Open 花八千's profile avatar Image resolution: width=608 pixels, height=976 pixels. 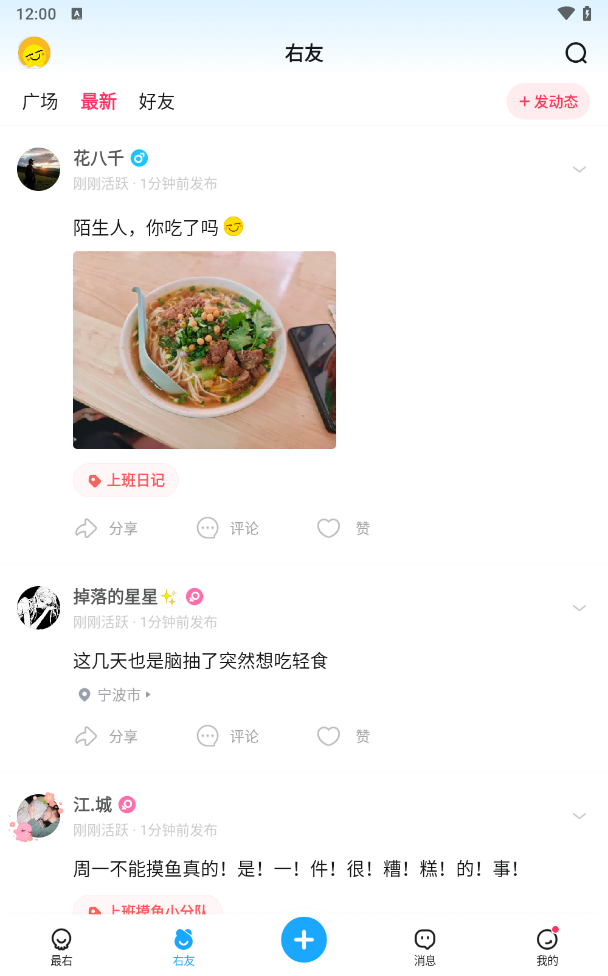tap(38, 169)
